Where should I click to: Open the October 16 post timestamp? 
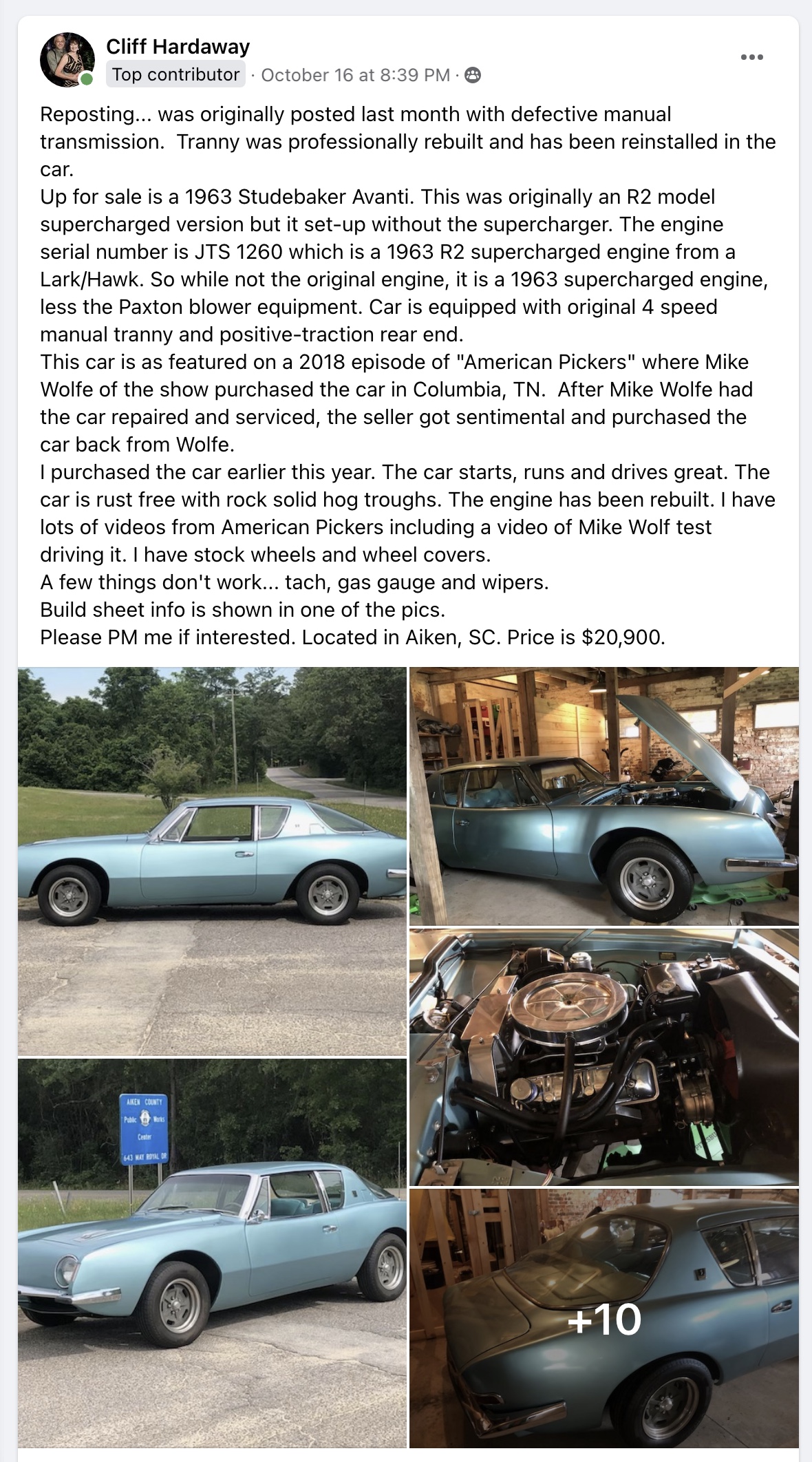click(x=355, y=75)
